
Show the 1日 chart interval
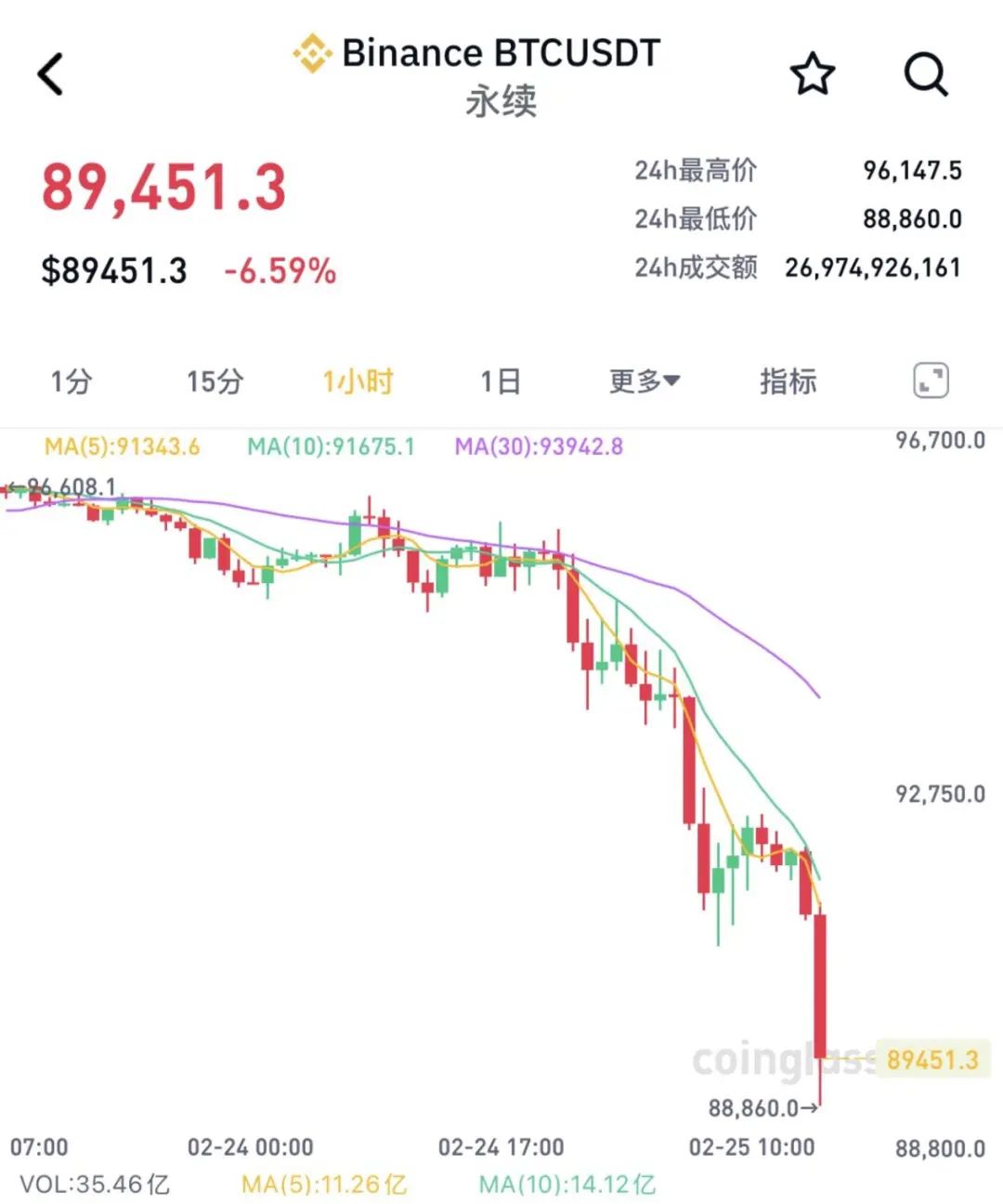coord(500,382)
